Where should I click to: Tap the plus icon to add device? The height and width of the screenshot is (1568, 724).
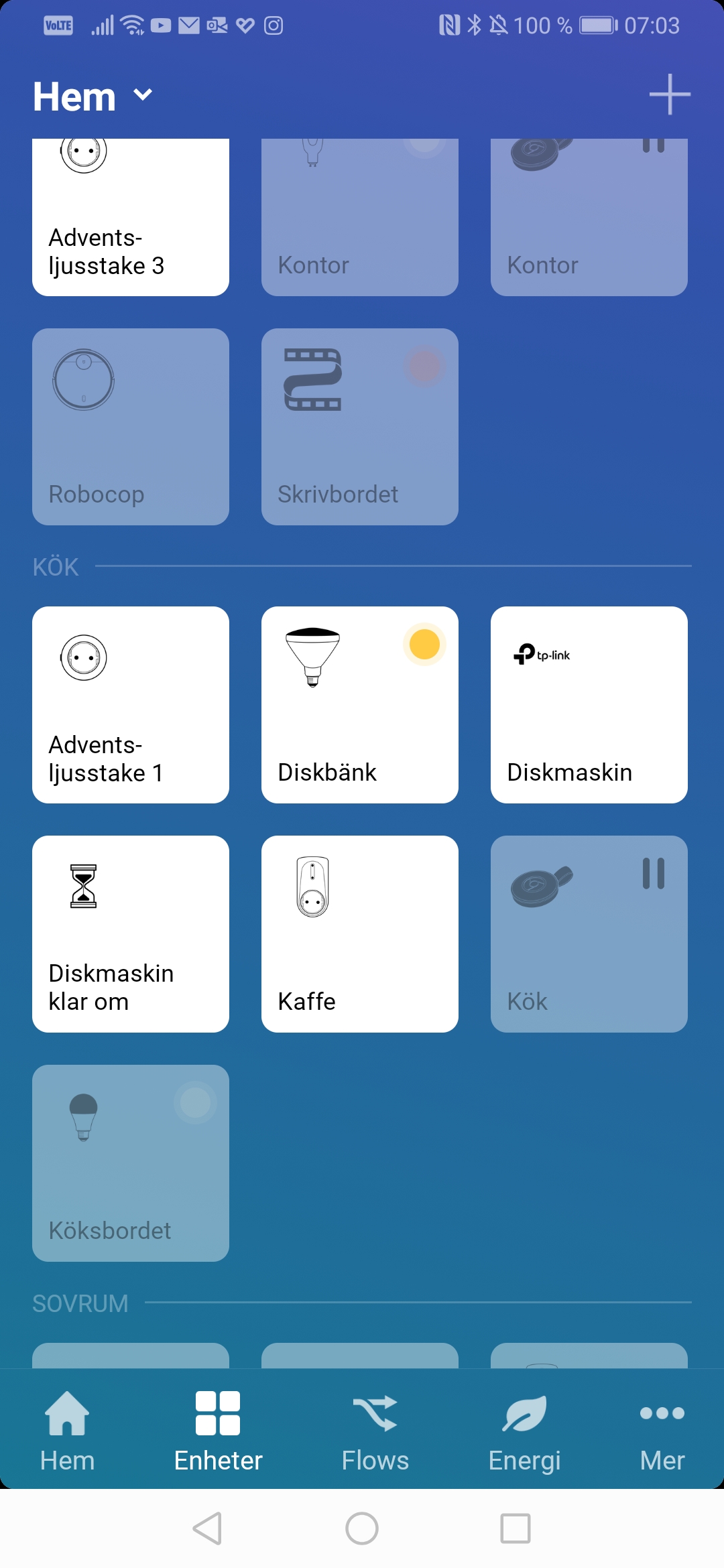670,94
